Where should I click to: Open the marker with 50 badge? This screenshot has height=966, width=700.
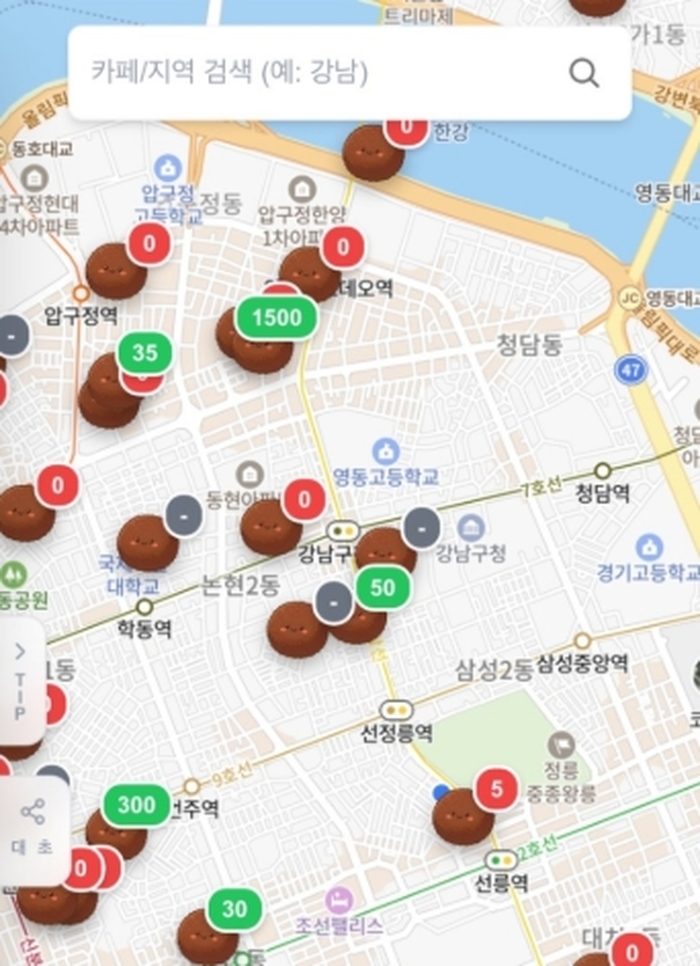tap(382, 589)
